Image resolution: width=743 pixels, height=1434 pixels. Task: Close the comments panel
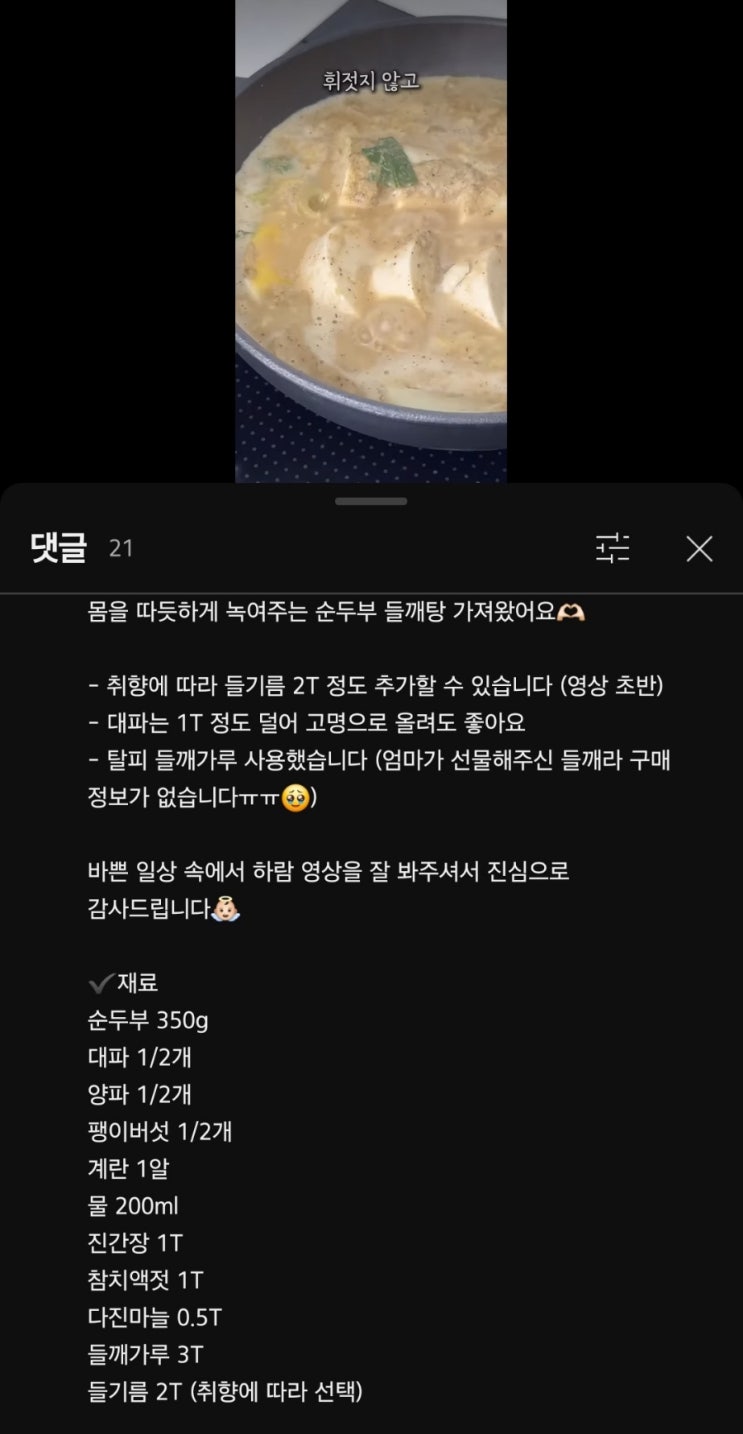(699, 548)
